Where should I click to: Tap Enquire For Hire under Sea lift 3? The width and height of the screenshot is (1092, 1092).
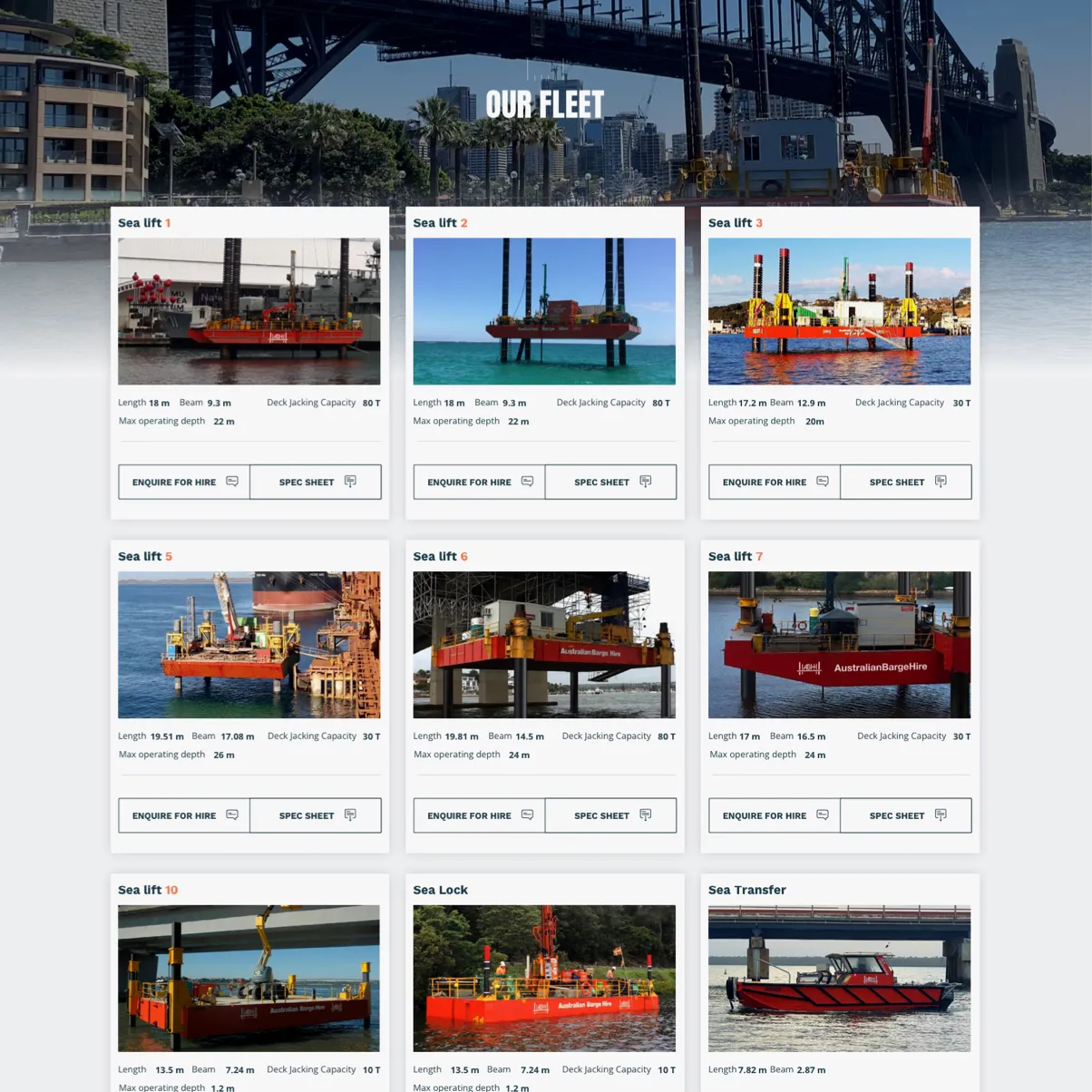pyautogui.click(x=775, y=482)
